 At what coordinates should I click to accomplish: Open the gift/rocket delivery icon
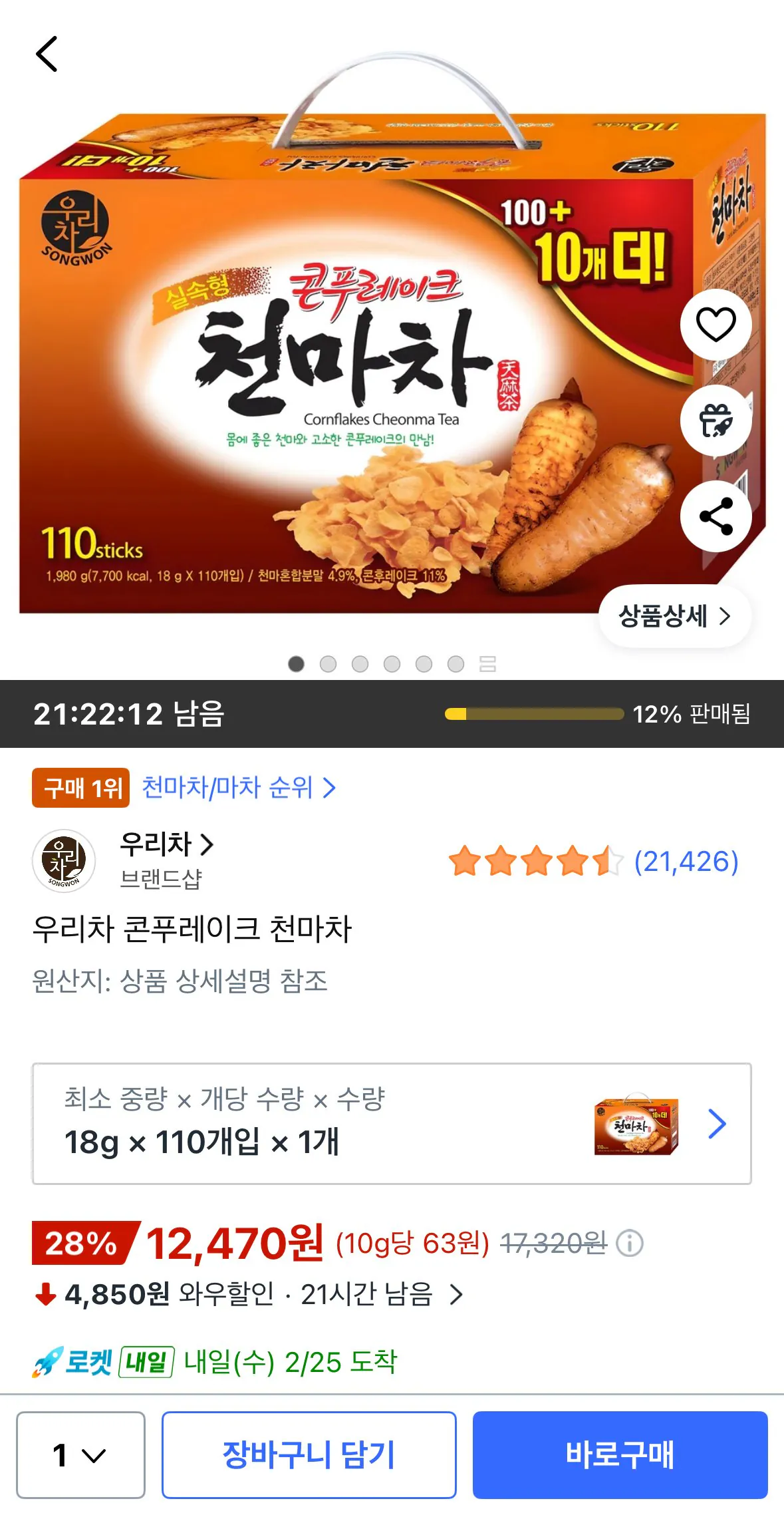coord(716,419)
